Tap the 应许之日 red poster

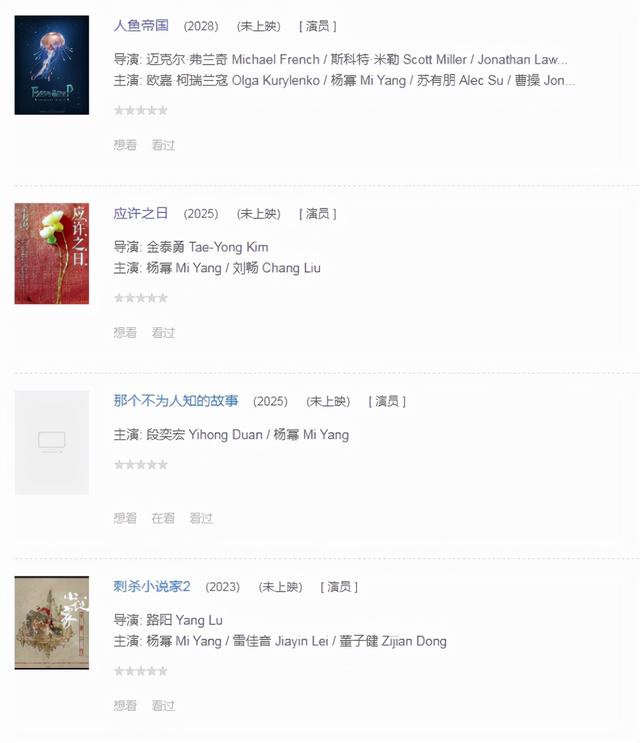(51, 253)
